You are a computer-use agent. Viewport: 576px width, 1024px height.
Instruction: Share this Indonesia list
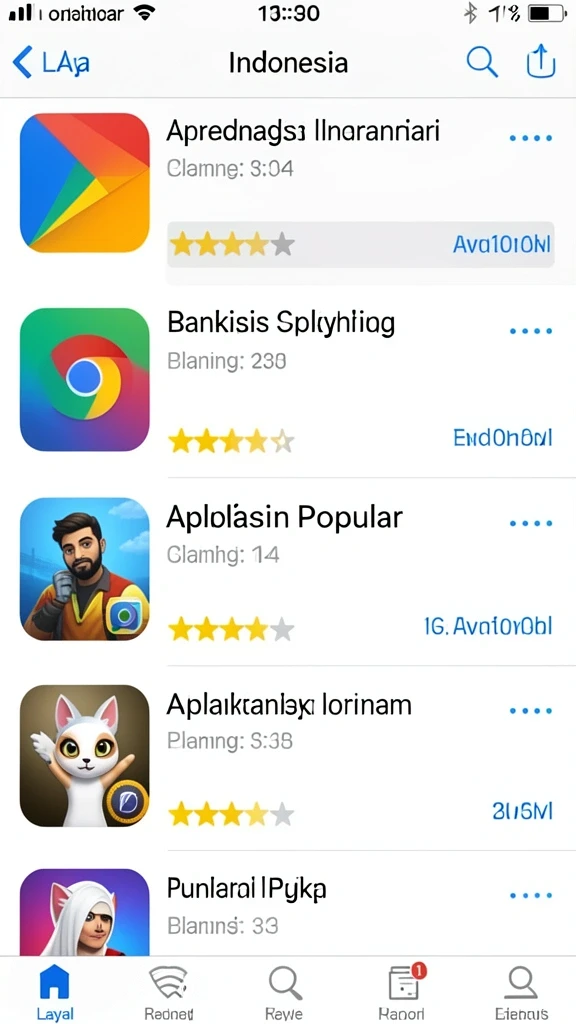click(541, 62)
